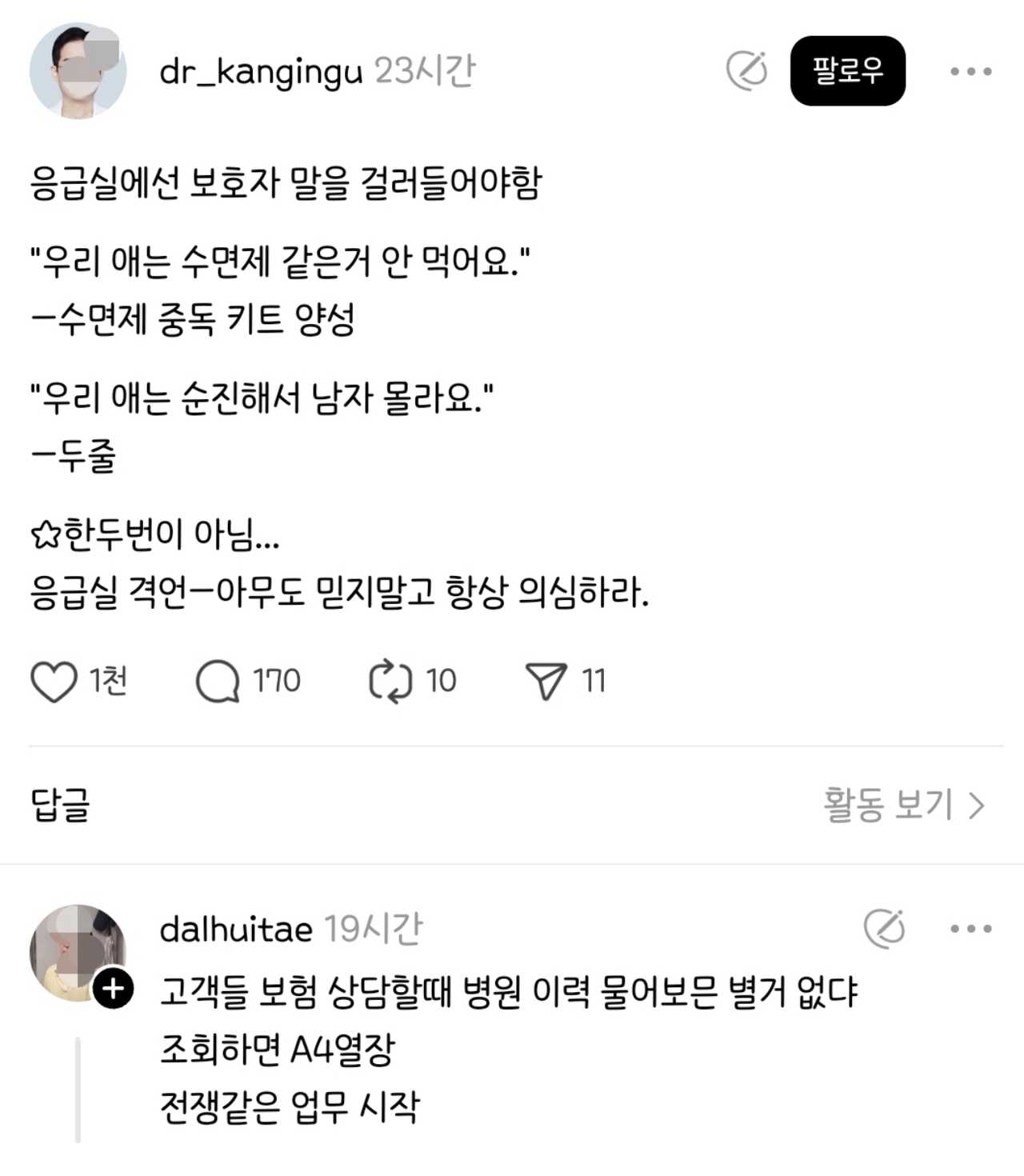This screenshot has height=1176, width=1024.
Task: Open overflow menu on dalhuitae's reply
Action: pyautogui.click(x=970, y=929)
